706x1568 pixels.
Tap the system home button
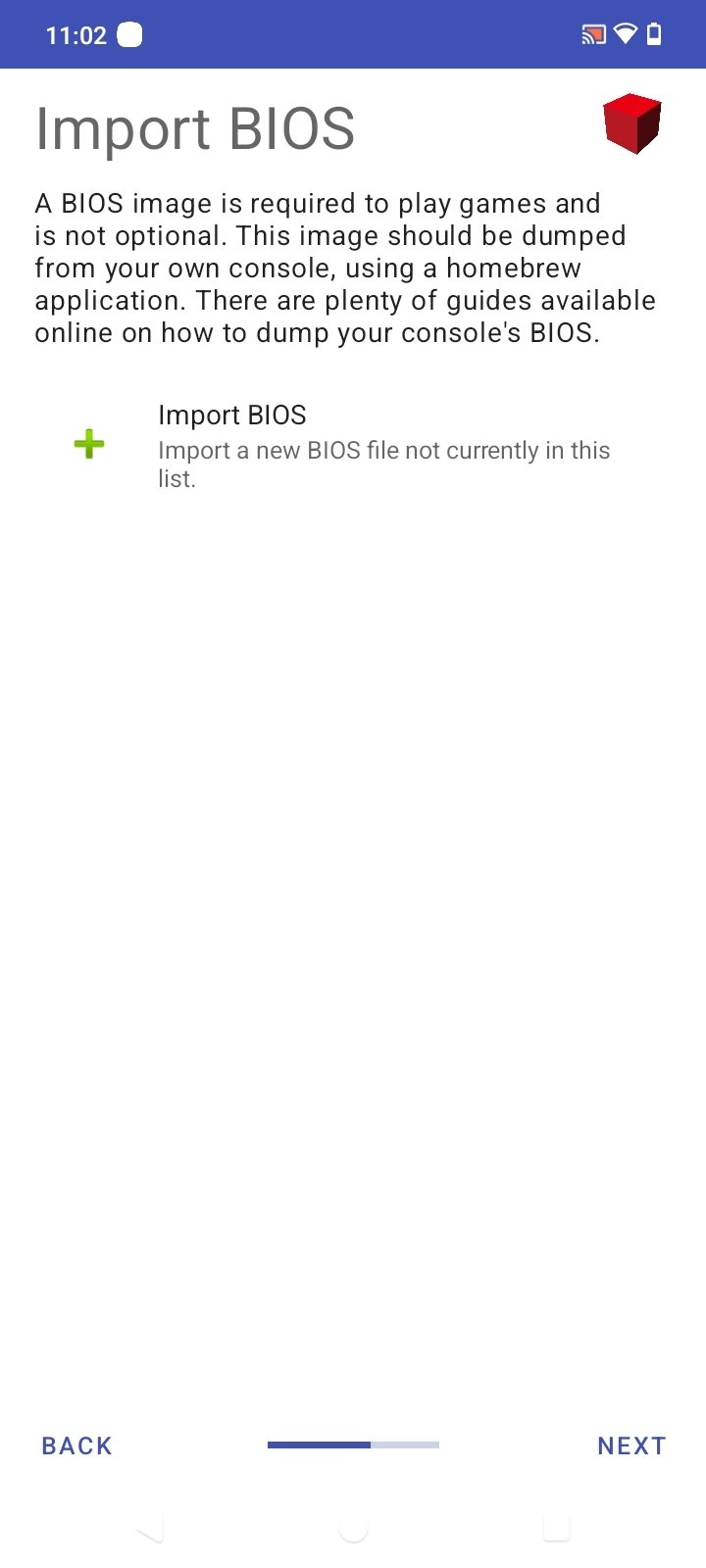click(x=353, y=1527)
